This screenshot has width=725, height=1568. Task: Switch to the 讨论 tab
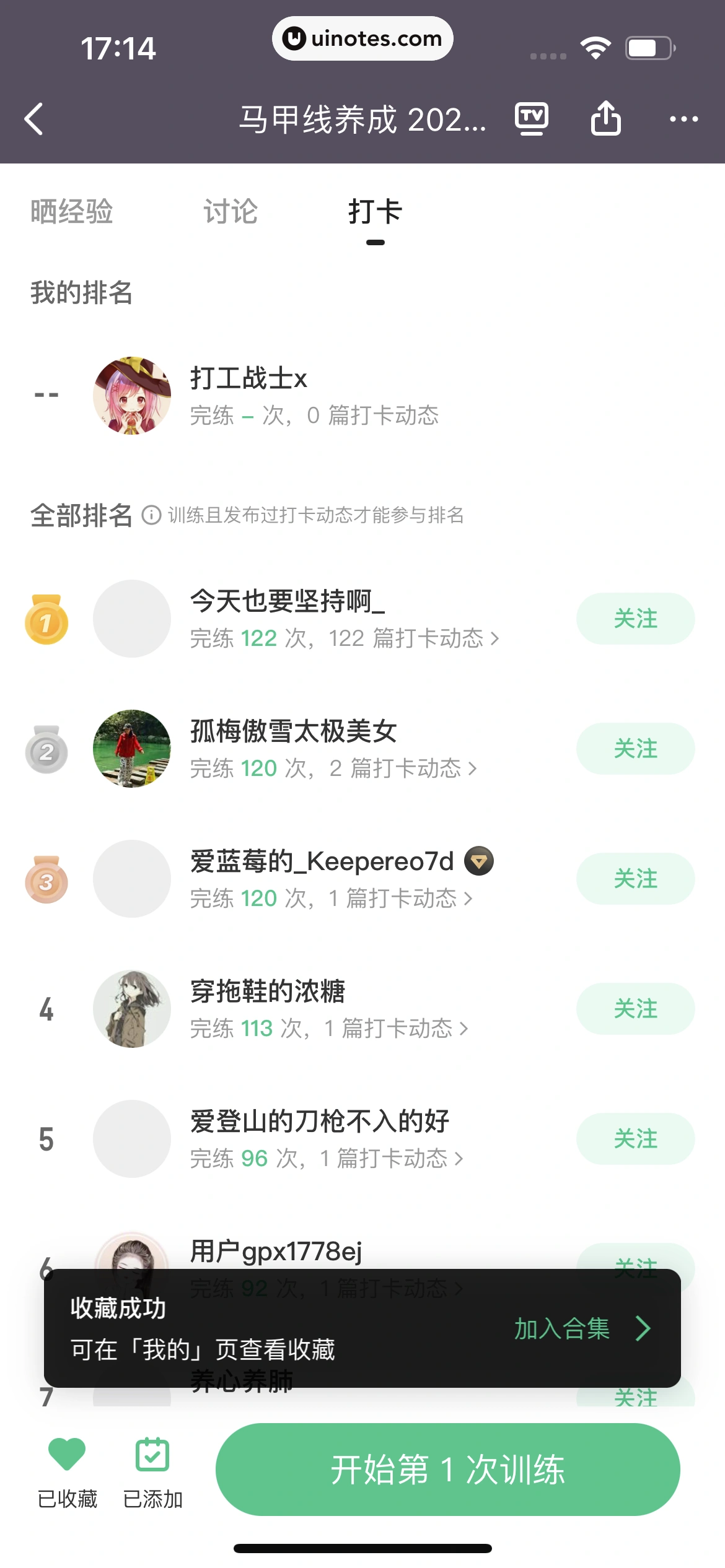(230, 212)
